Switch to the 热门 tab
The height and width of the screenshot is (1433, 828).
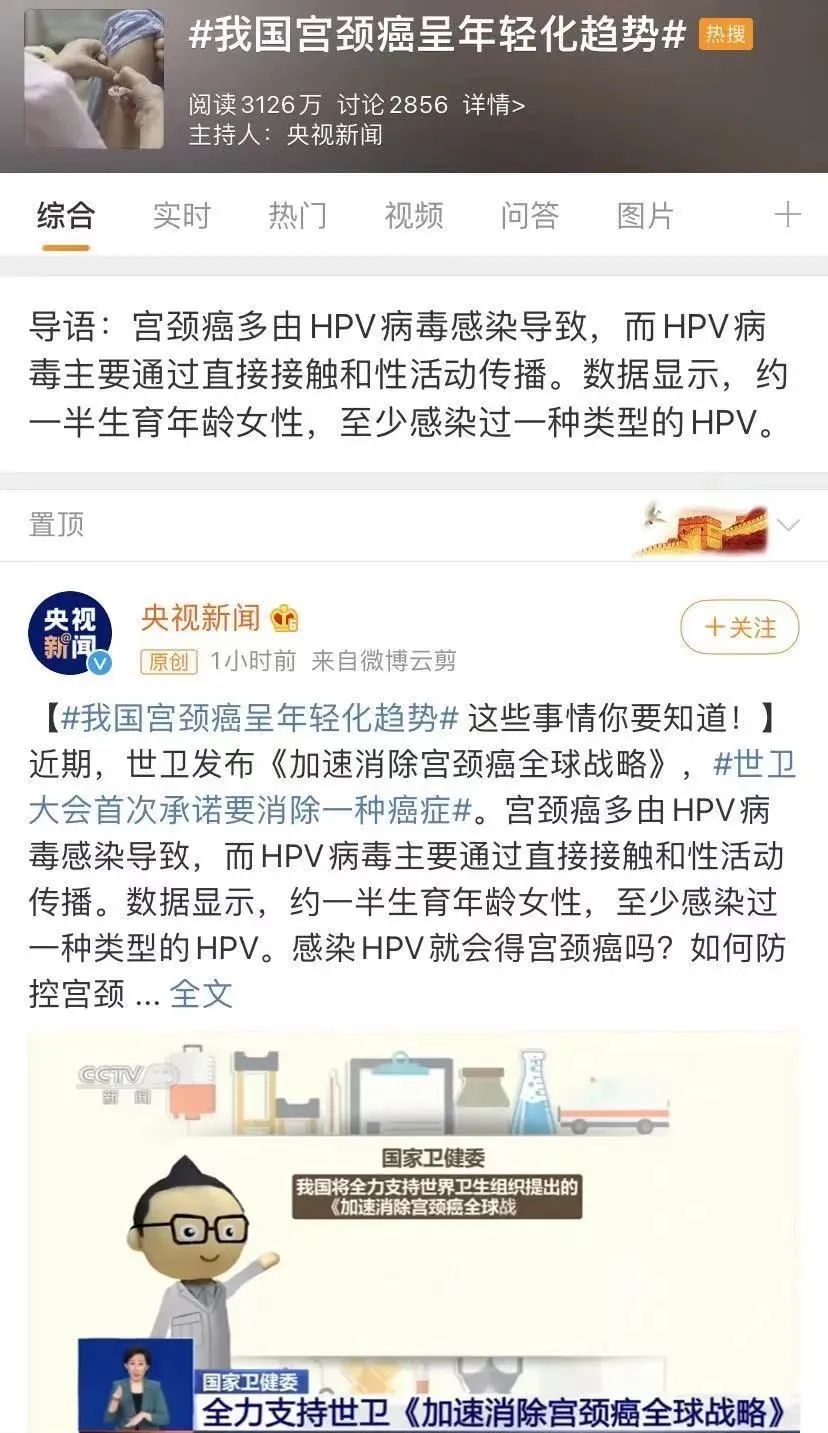298,215
